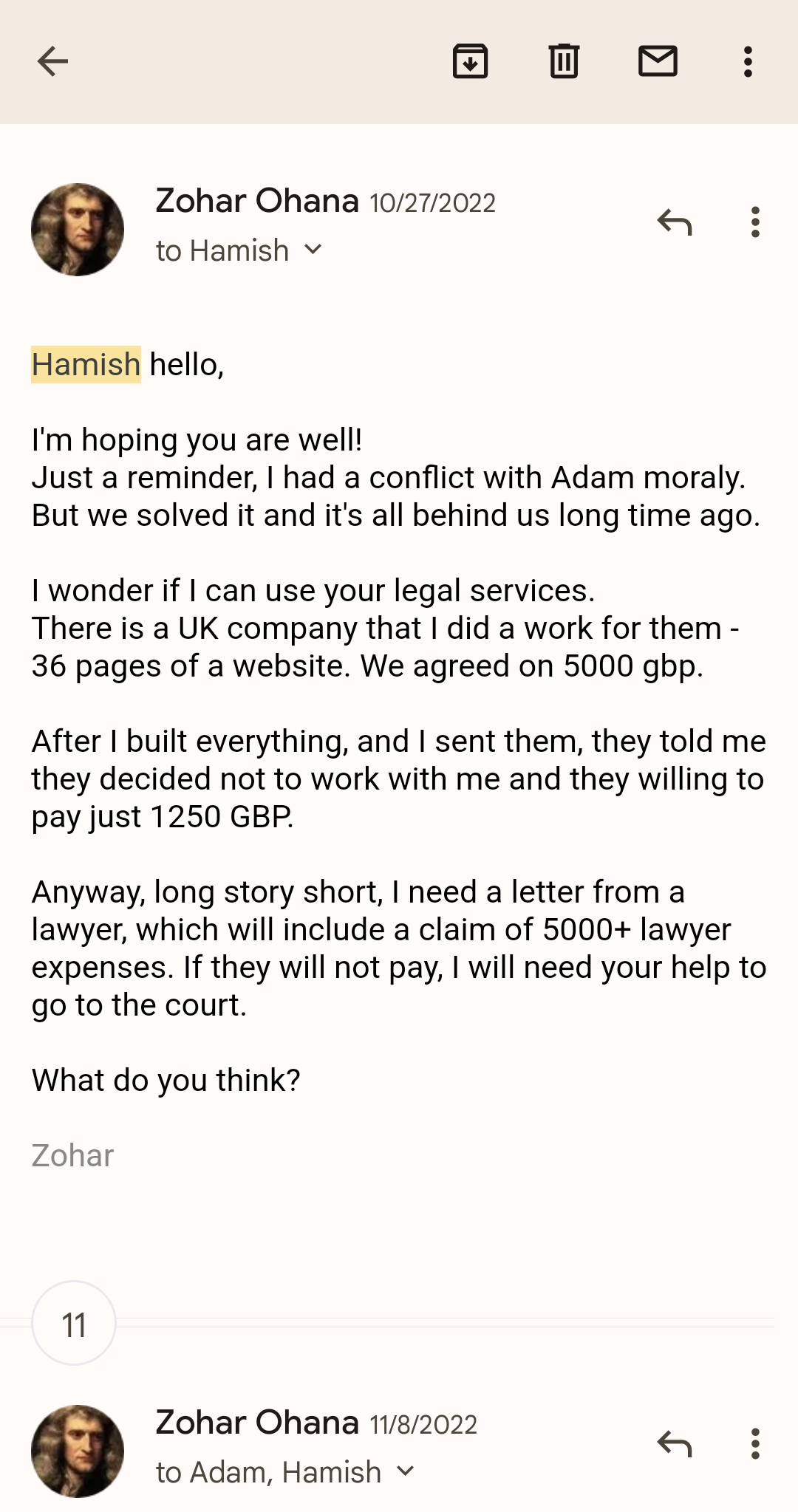Mark the conversation as unread
The width and height of the screenshot is (798, 1512).
tap(658, 61)
